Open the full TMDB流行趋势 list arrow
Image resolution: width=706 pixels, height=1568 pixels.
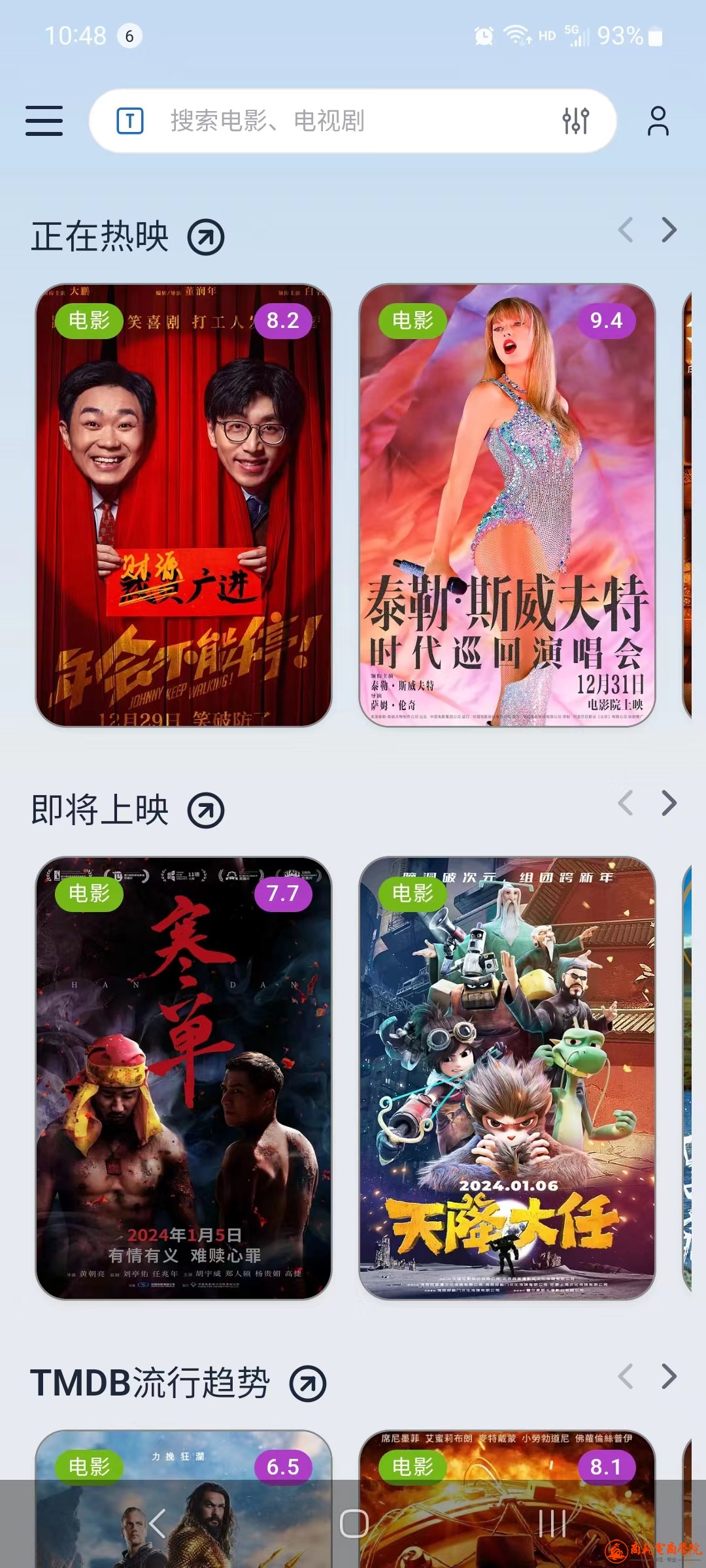tap(308, 1384)
